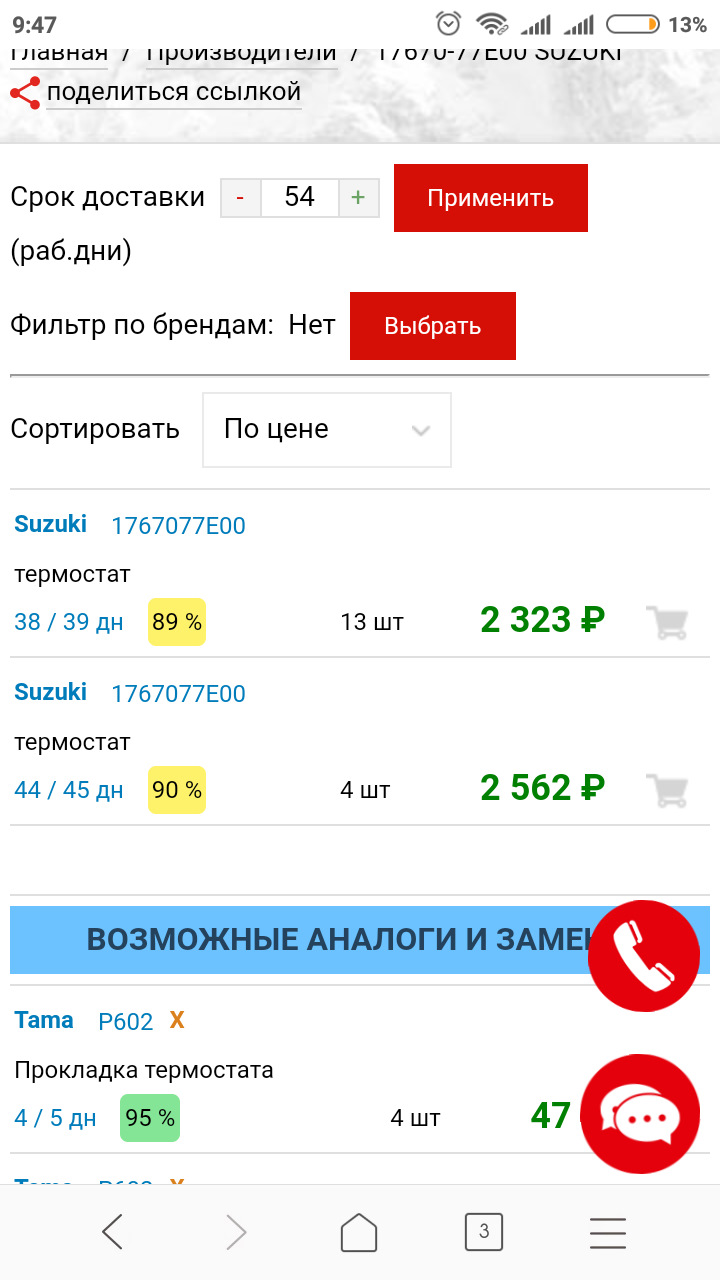Choose brand filter with Выбрать button
The height and width of the screenshot is (1280, 720).
coord(432,326)
